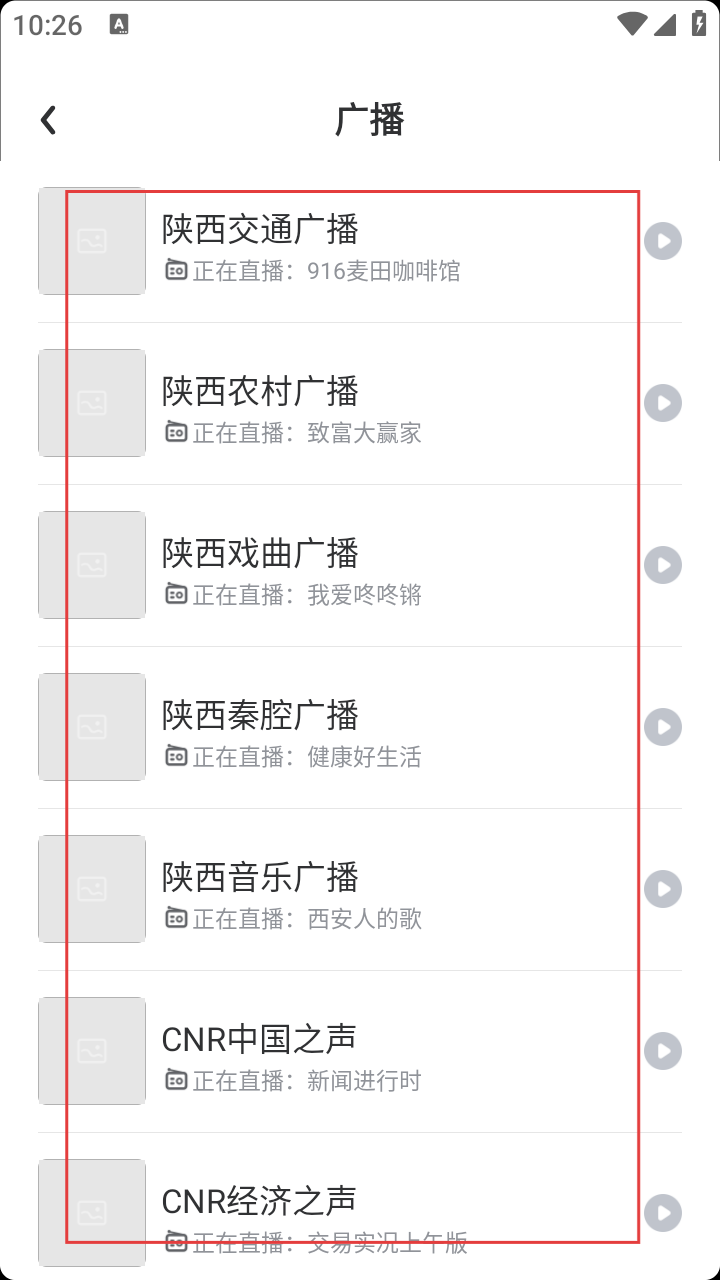Tap the play button for 陕西秦腔广播
The image size is (720, 1280).
point(662,727)
